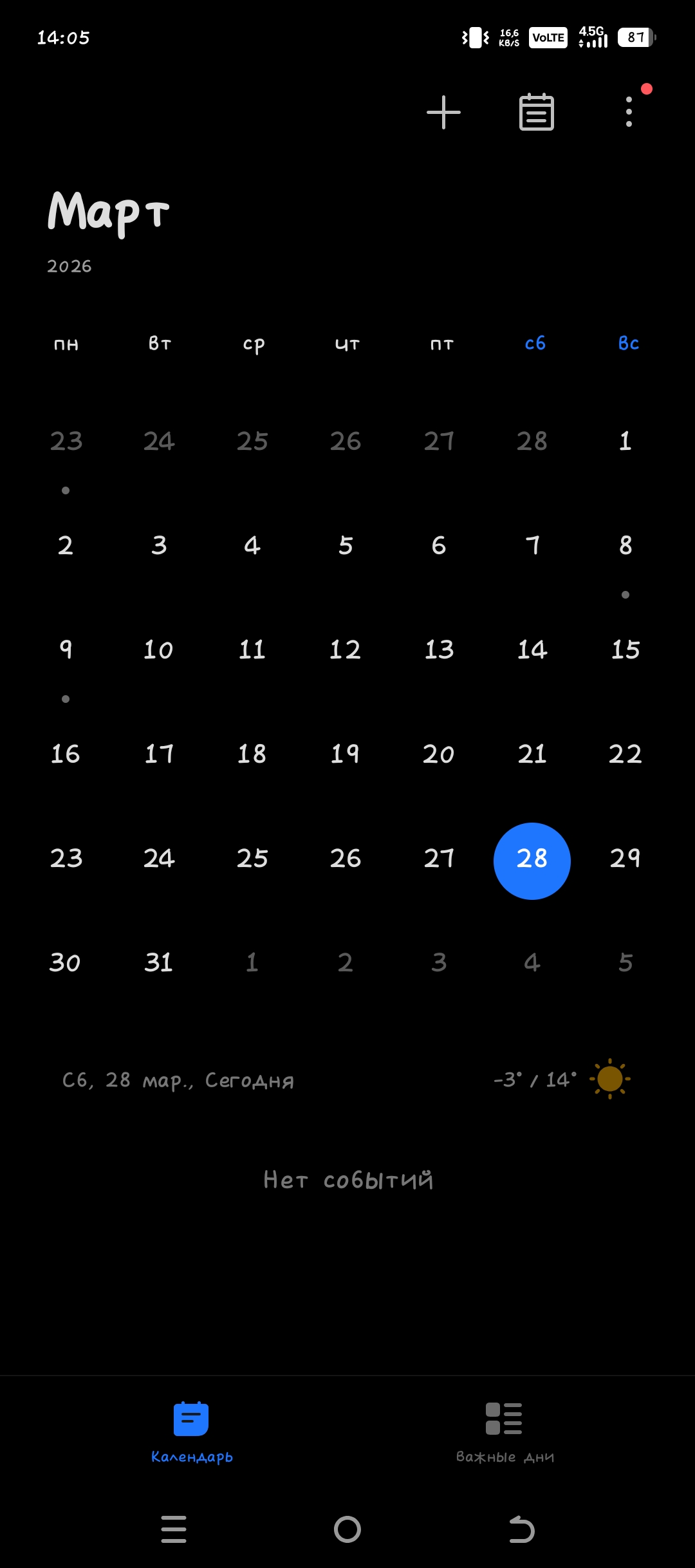The width and height of the screenshot is (695, 1568).
Task: Select February 23 in the greyed first row
Action: (66, 442)
